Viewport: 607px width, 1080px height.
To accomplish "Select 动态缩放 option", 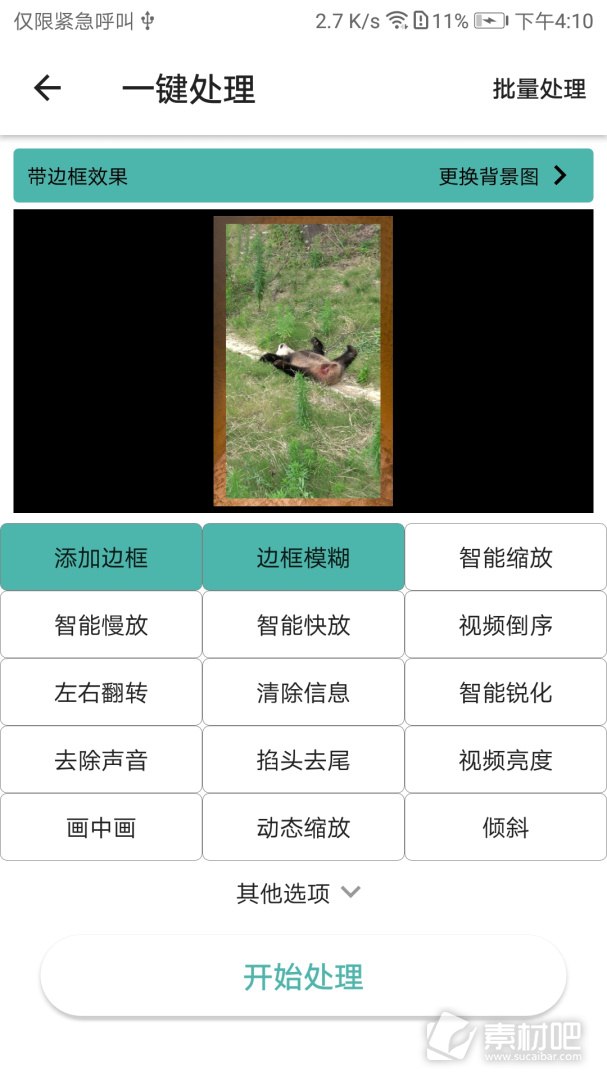I will [x=303, y=827].
